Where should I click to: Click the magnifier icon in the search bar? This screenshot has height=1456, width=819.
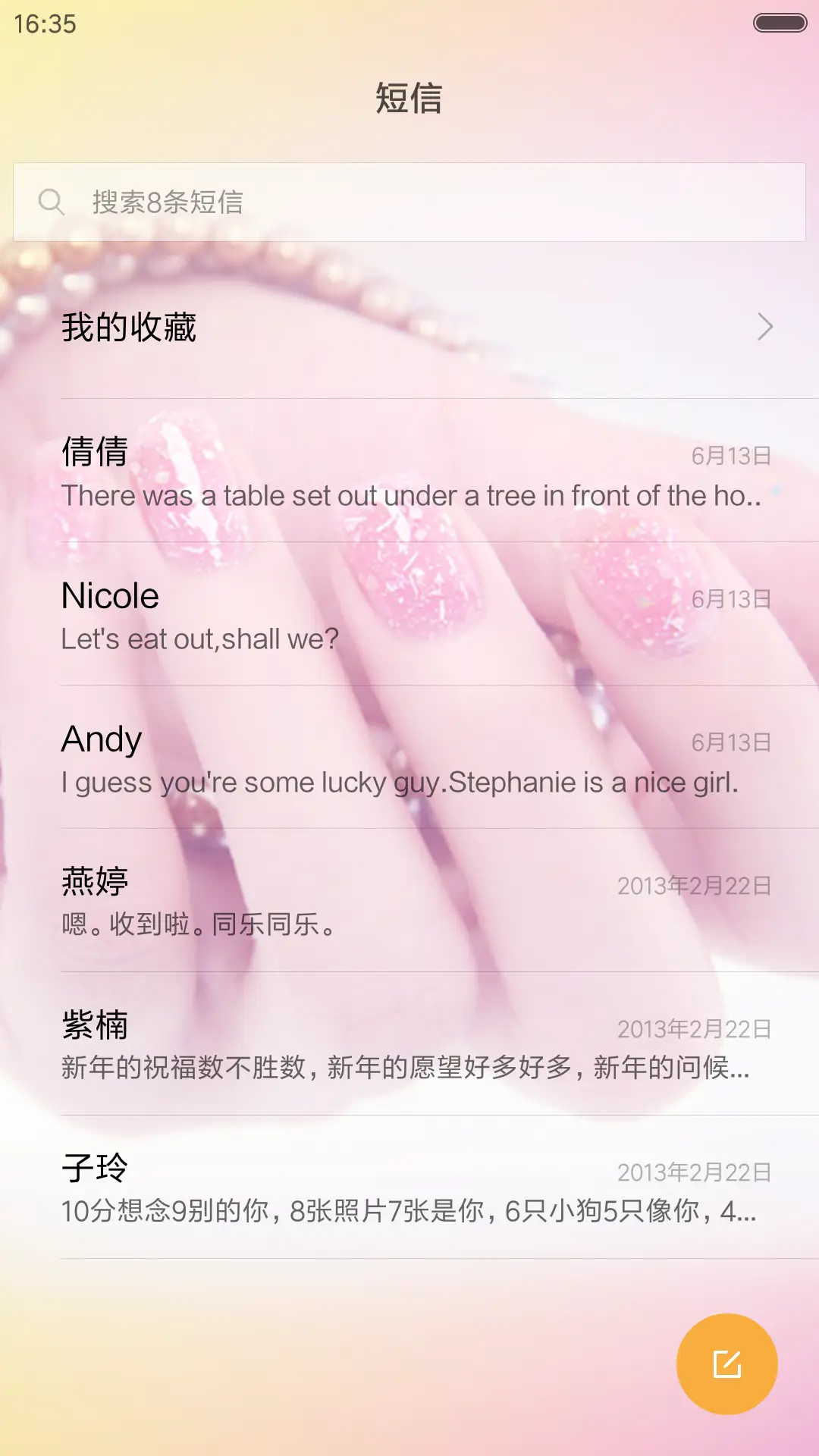click(x=52, y=202)
